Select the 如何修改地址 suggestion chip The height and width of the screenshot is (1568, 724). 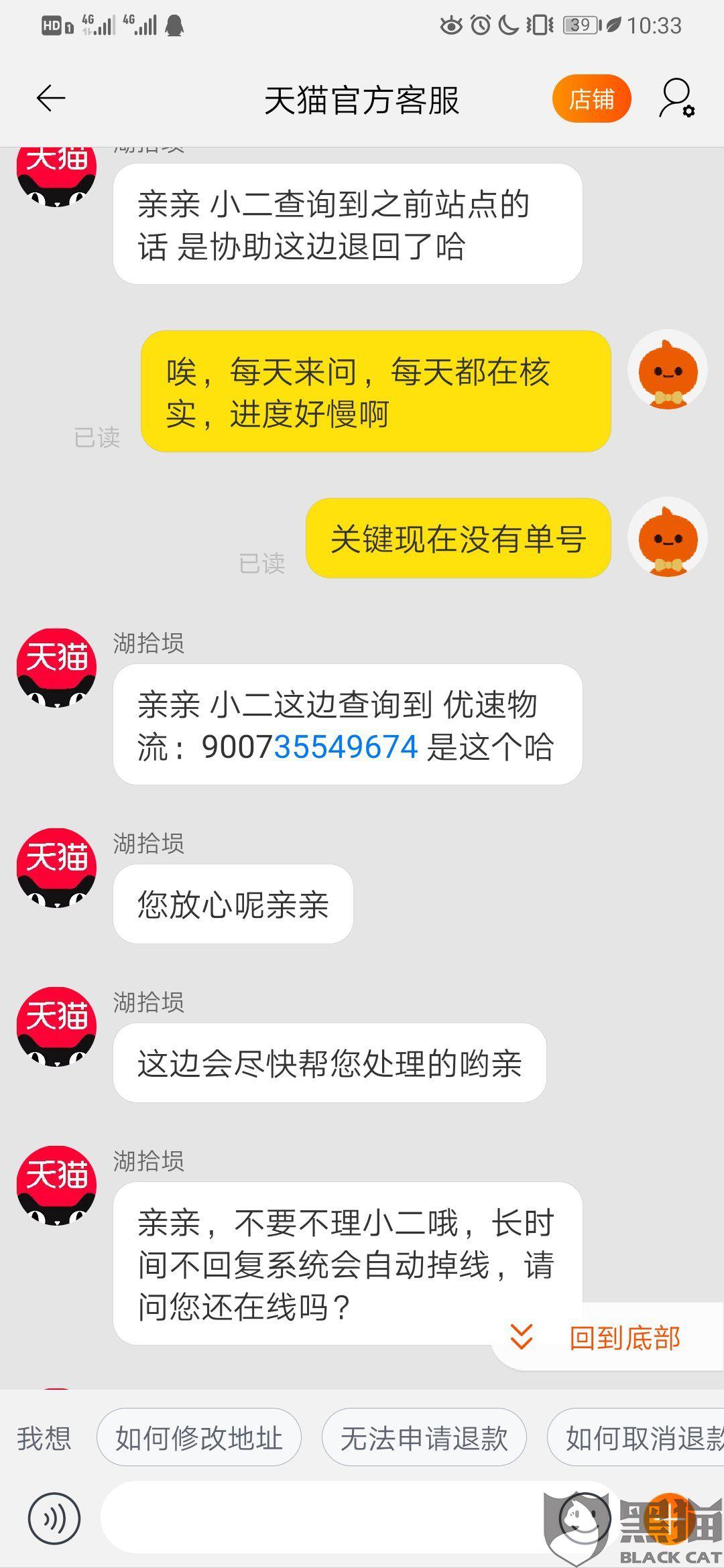click(199, 1438)
